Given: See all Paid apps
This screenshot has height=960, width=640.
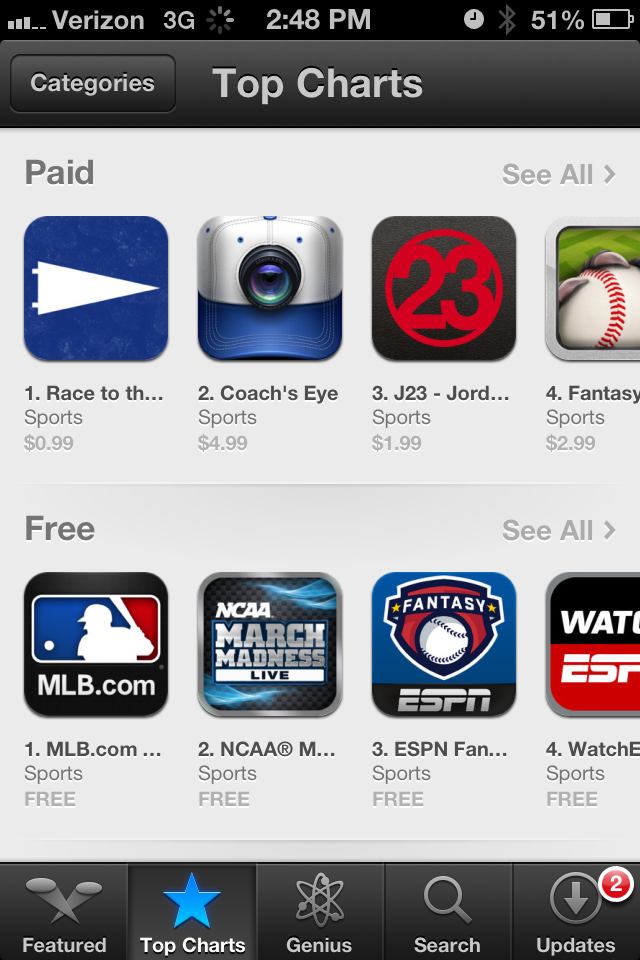Looking at the screenshot, I should (x=559, y=174).
